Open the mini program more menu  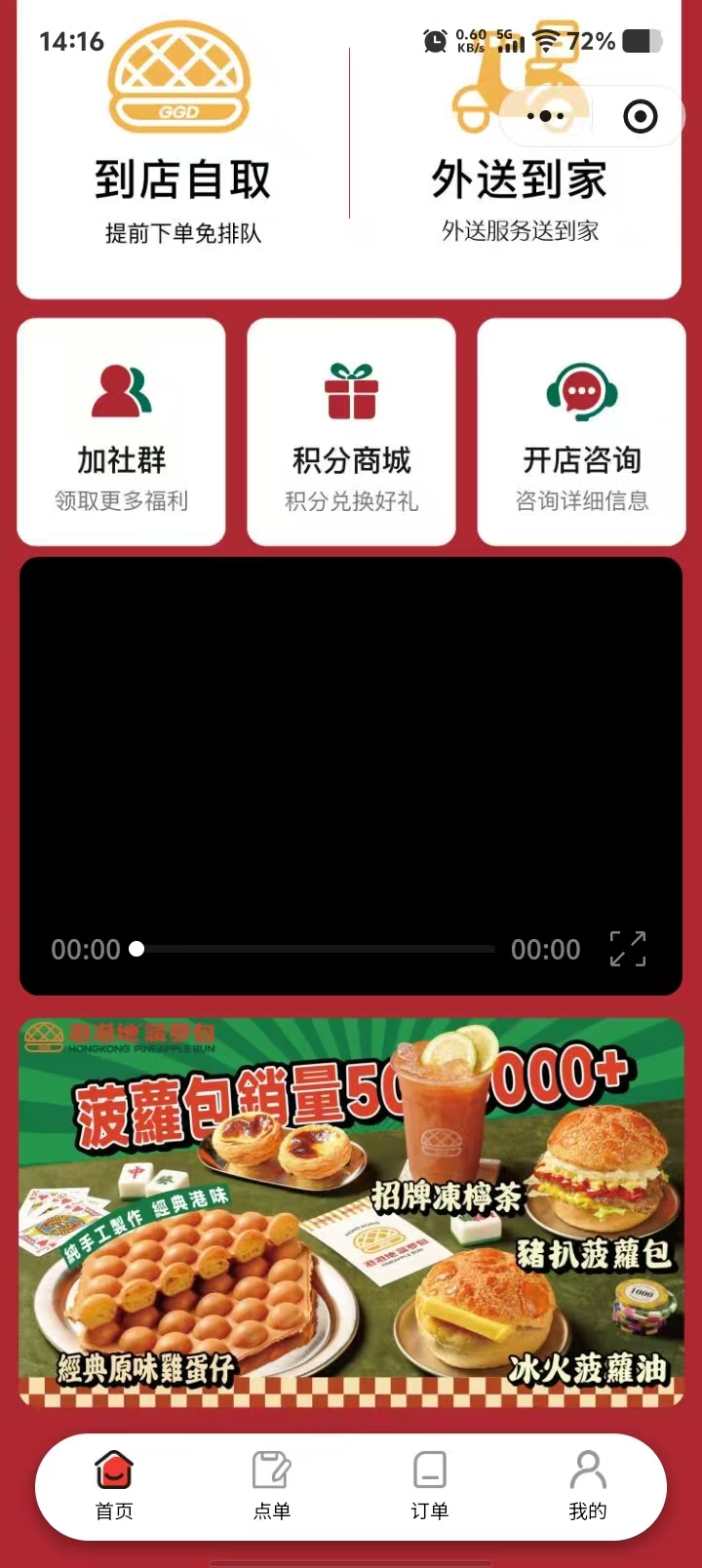545,117
